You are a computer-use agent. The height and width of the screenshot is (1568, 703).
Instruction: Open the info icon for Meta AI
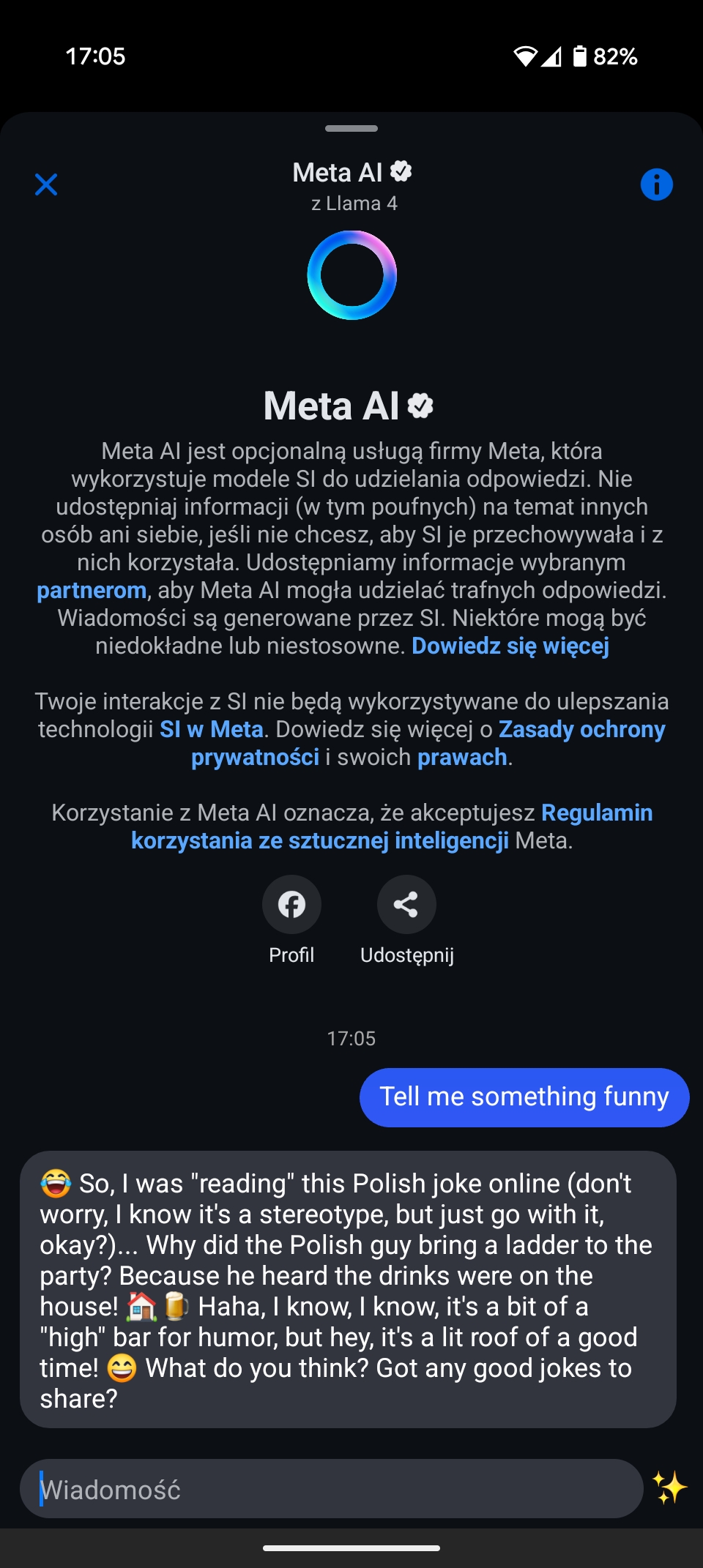pos(656,184)
